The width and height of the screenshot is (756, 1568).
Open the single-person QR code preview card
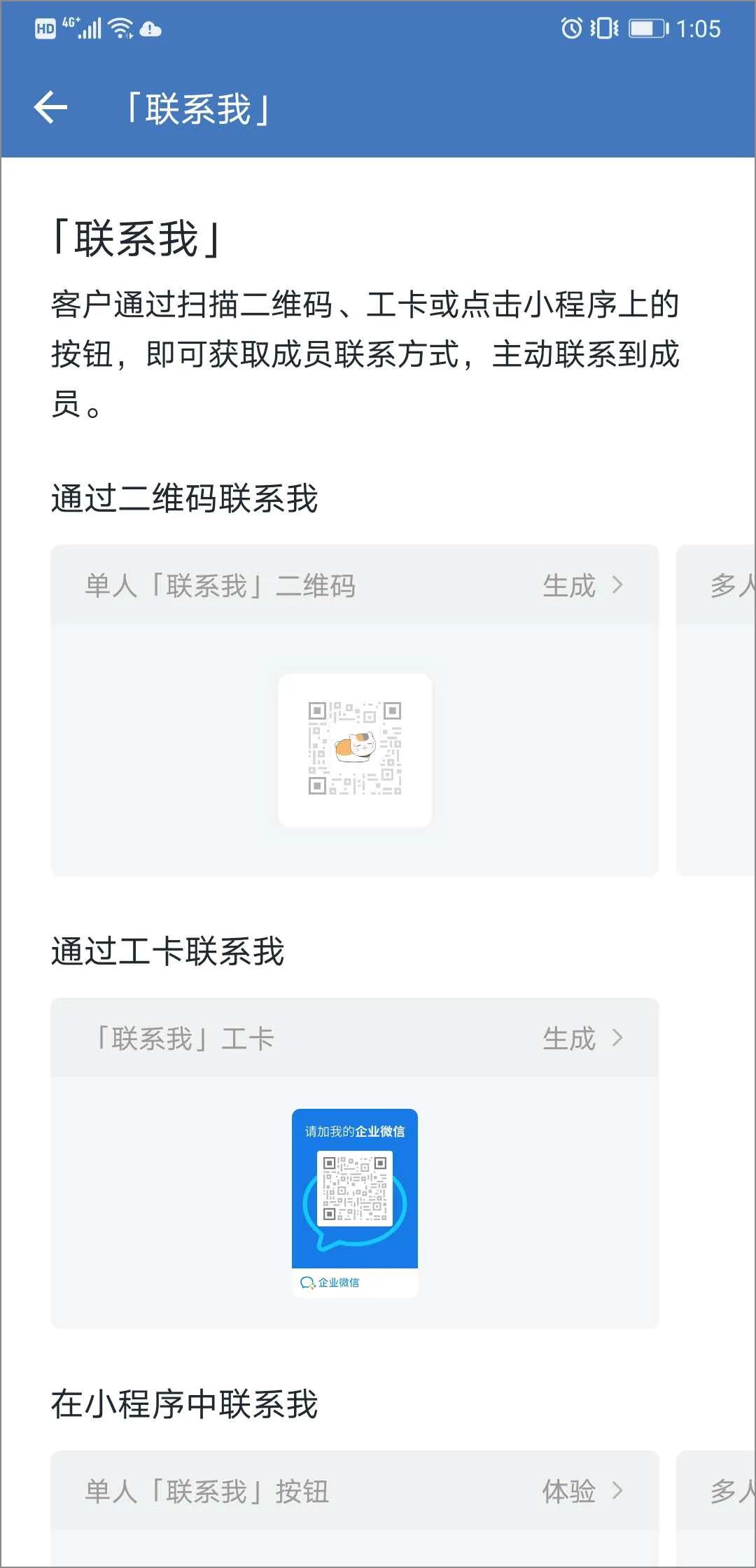pyautogui.click(x=355, y=750)
